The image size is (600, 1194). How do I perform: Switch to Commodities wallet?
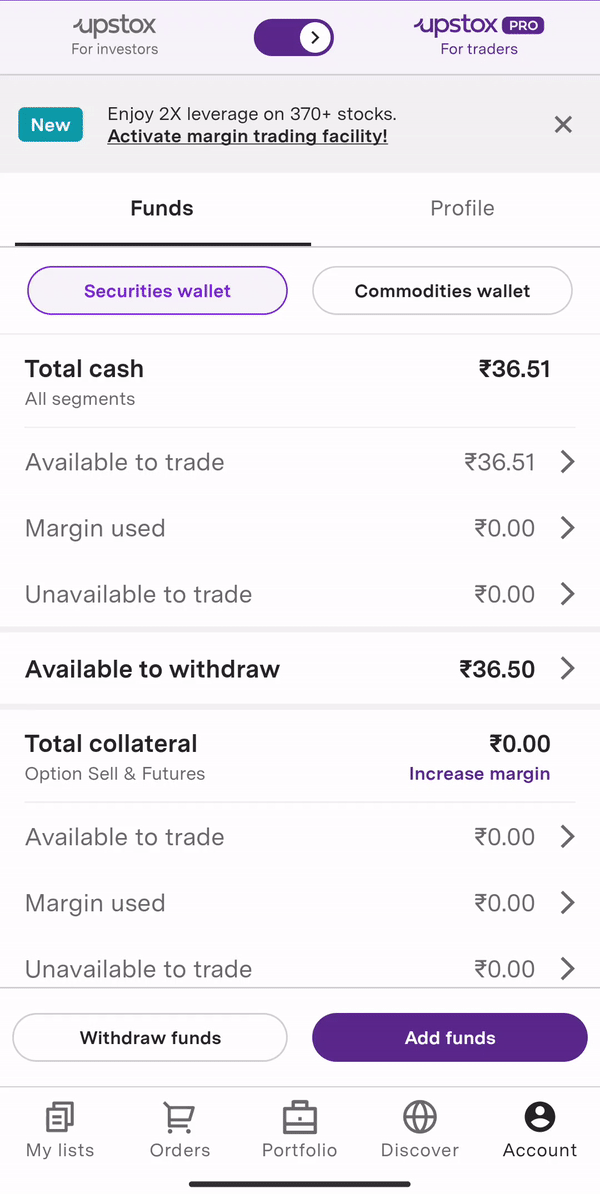click(442, 290)
